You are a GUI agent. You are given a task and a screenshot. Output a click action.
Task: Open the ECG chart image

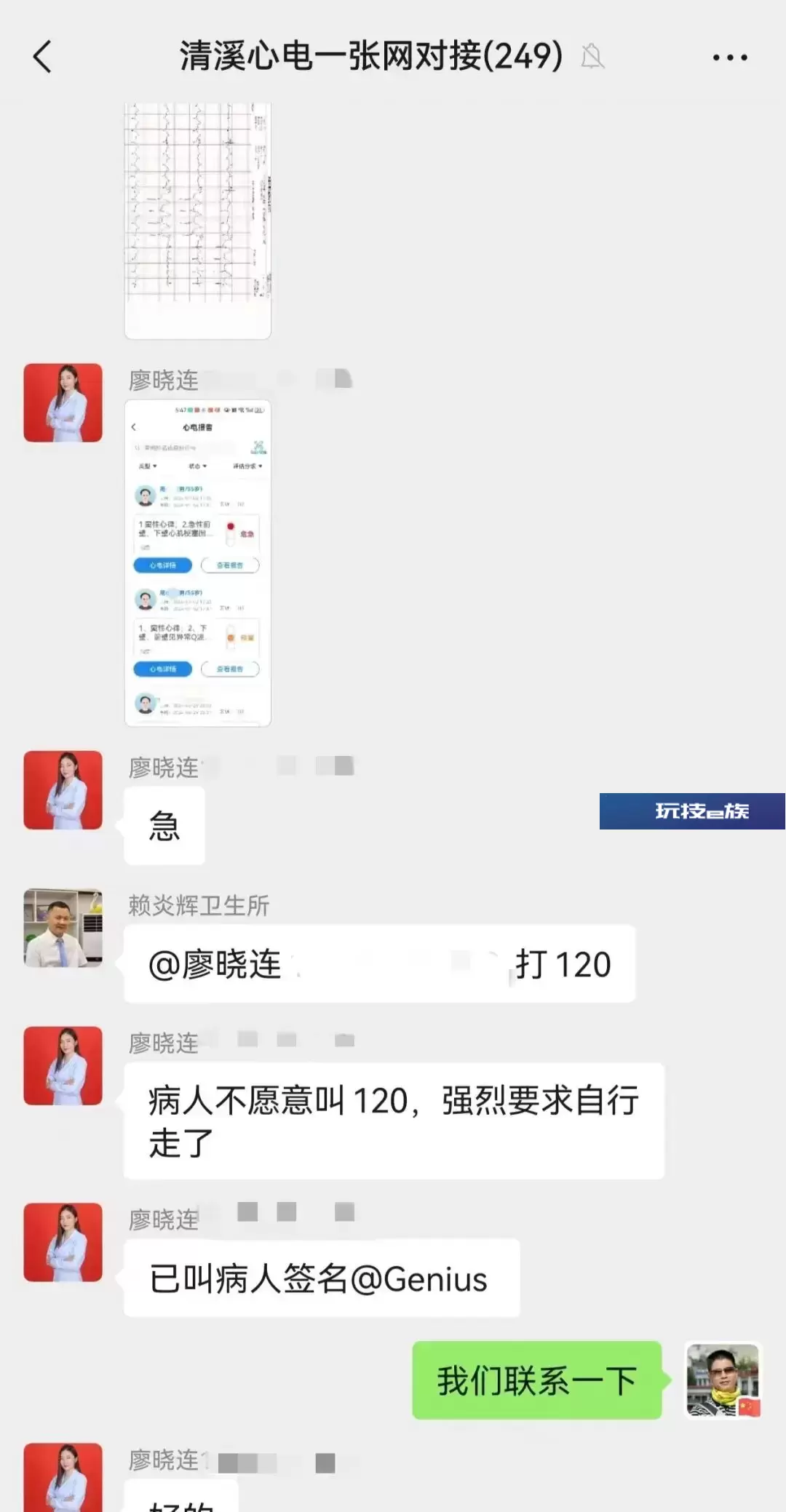point(198,220)
